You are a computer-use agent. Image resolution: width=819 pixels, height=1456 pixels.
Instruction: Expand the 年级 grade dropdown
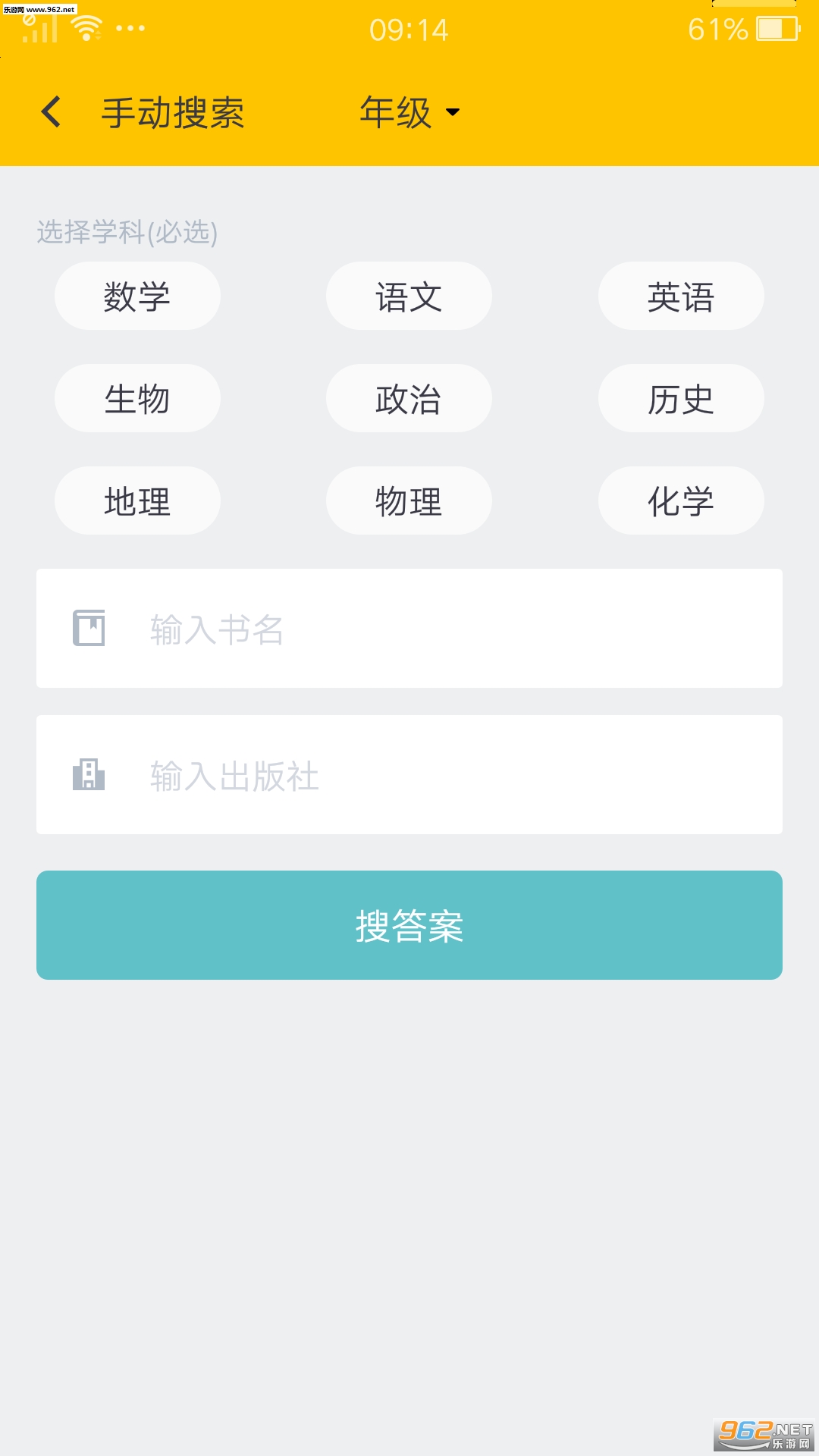(x=409, y=112)
